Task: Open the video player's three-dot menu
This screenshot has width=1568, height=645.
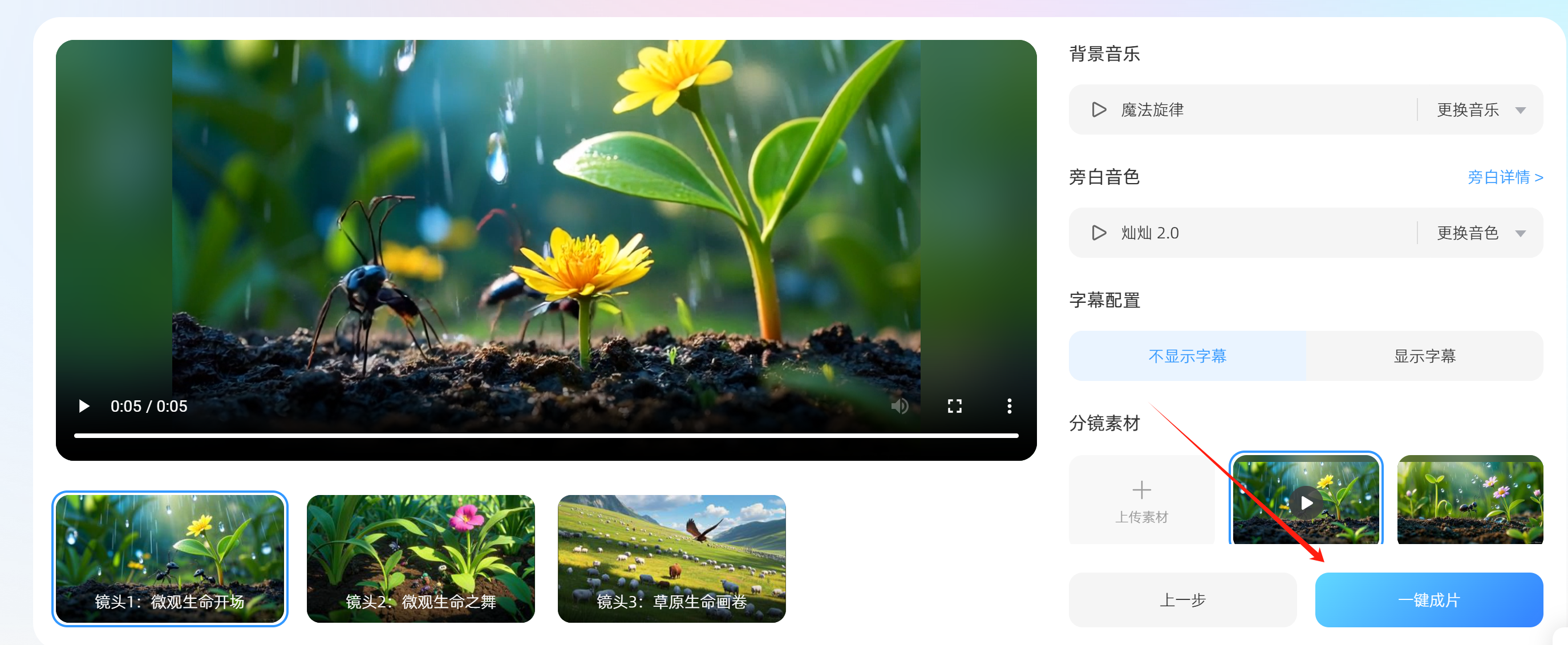Action: pyautogui.click(x=1008, y=406)
